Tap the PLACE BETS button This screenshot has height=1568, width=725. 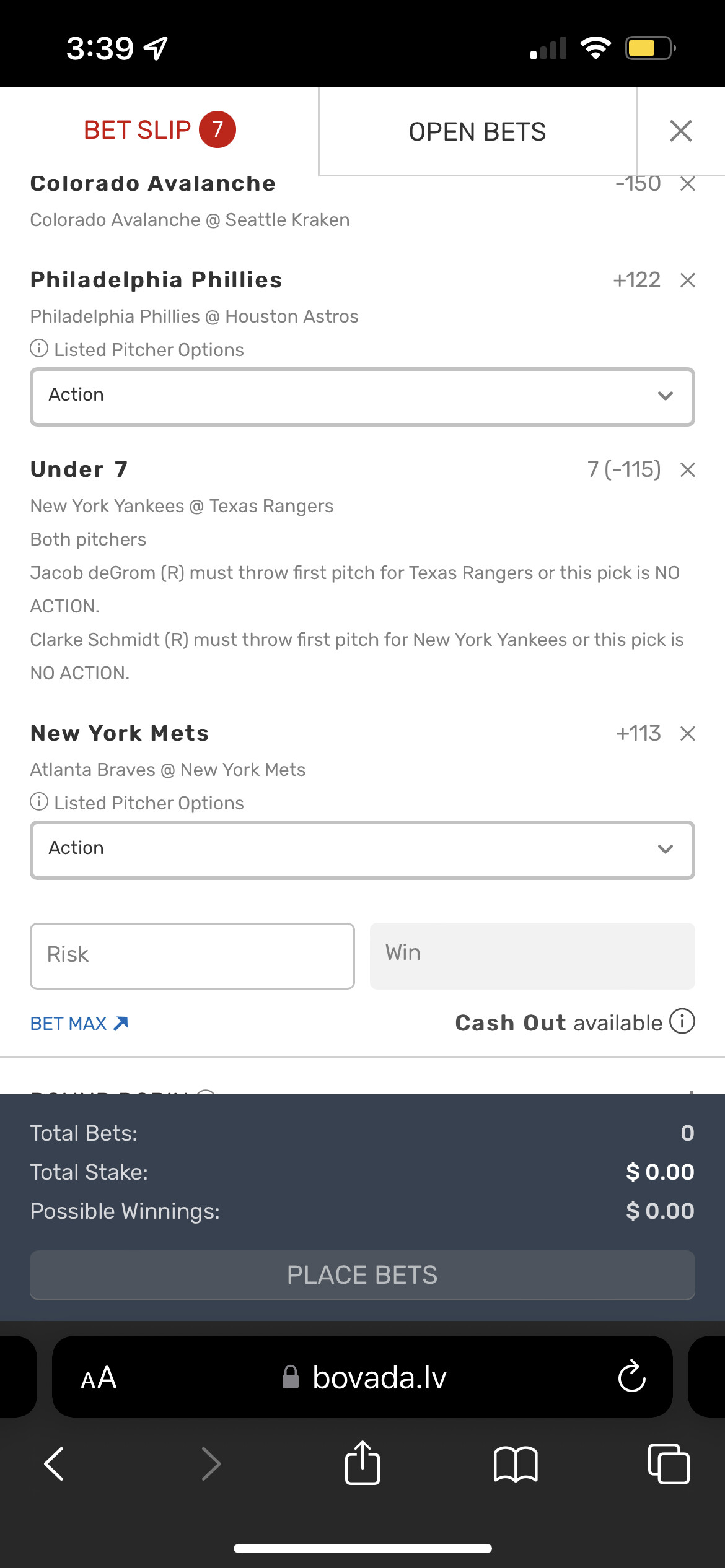[x=362, y=1275]
